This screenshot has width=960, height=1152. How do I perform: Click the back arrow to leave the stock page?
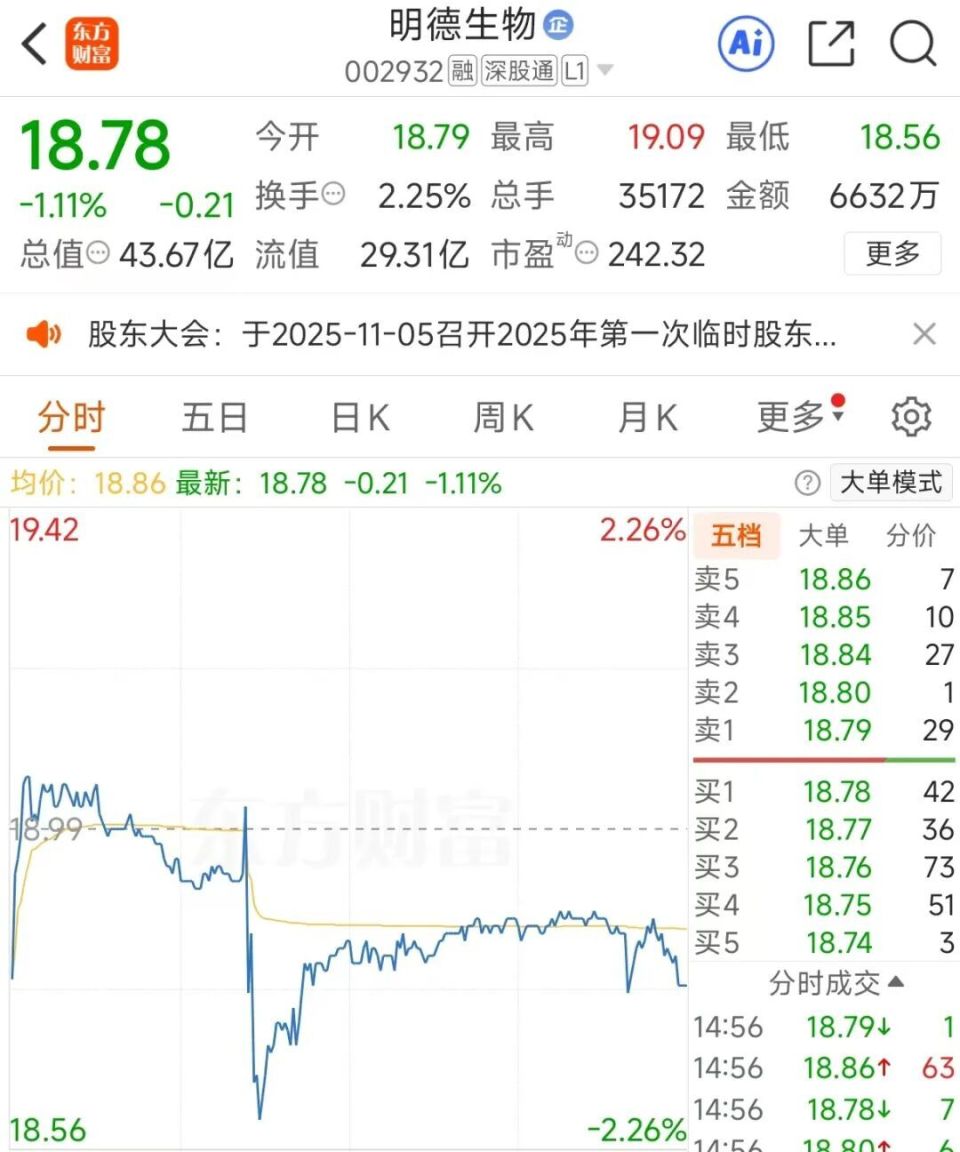click(34, 44)
